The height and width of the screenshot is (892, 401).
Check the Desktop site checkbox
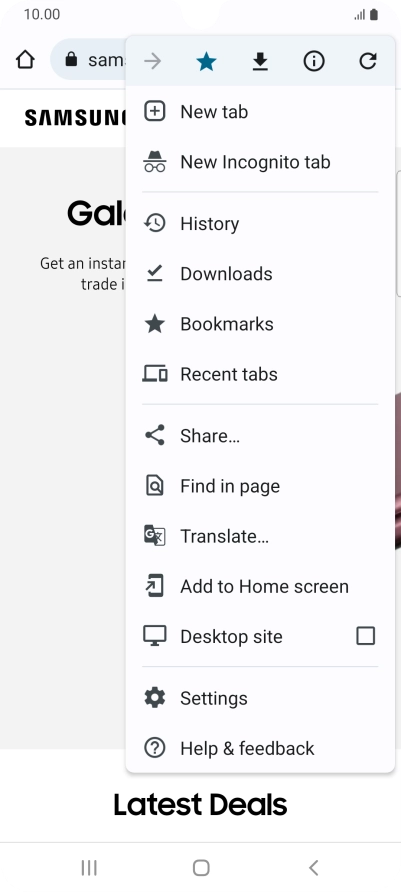pyautogui.click(x=365, y=636)
